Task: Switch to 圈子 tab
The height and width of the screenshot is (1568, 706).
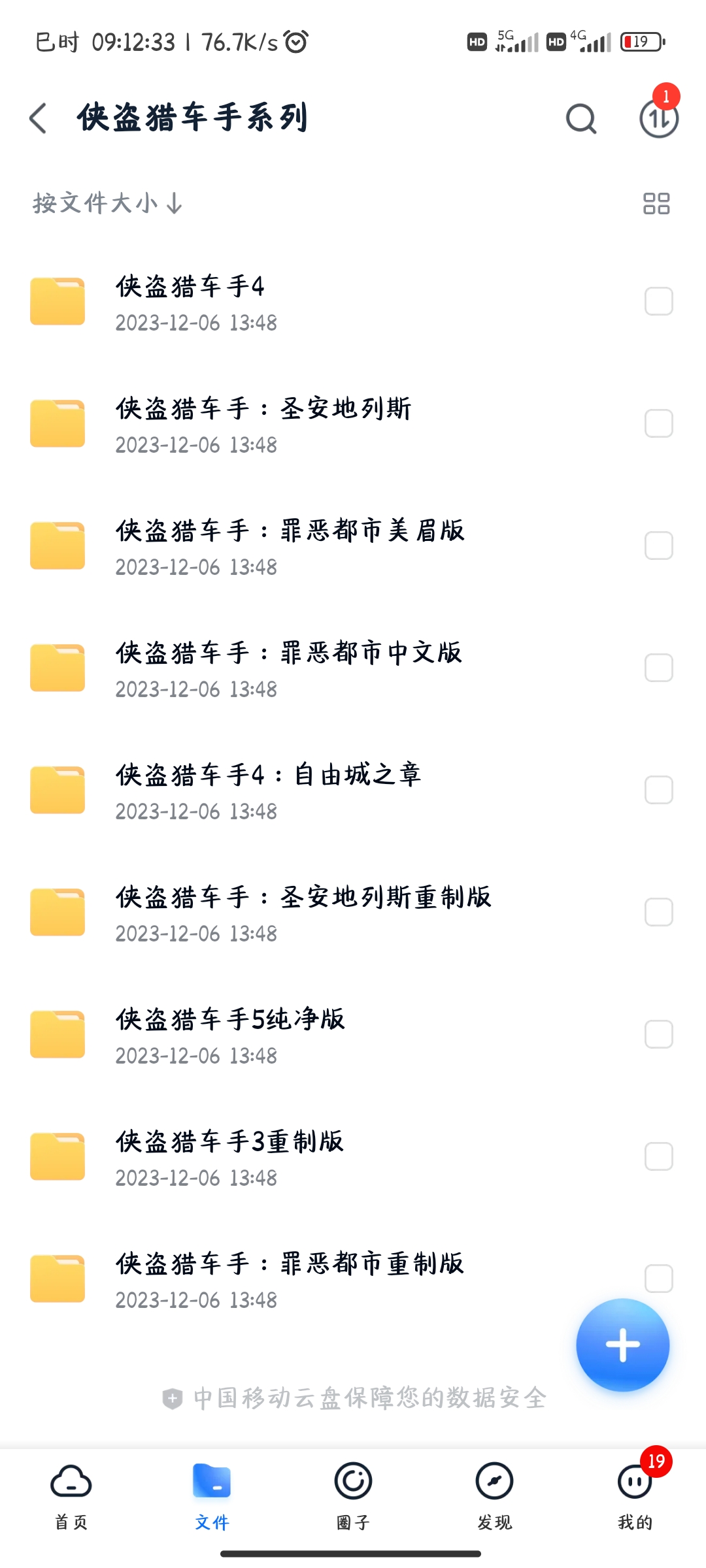Action: [353, 1496]
